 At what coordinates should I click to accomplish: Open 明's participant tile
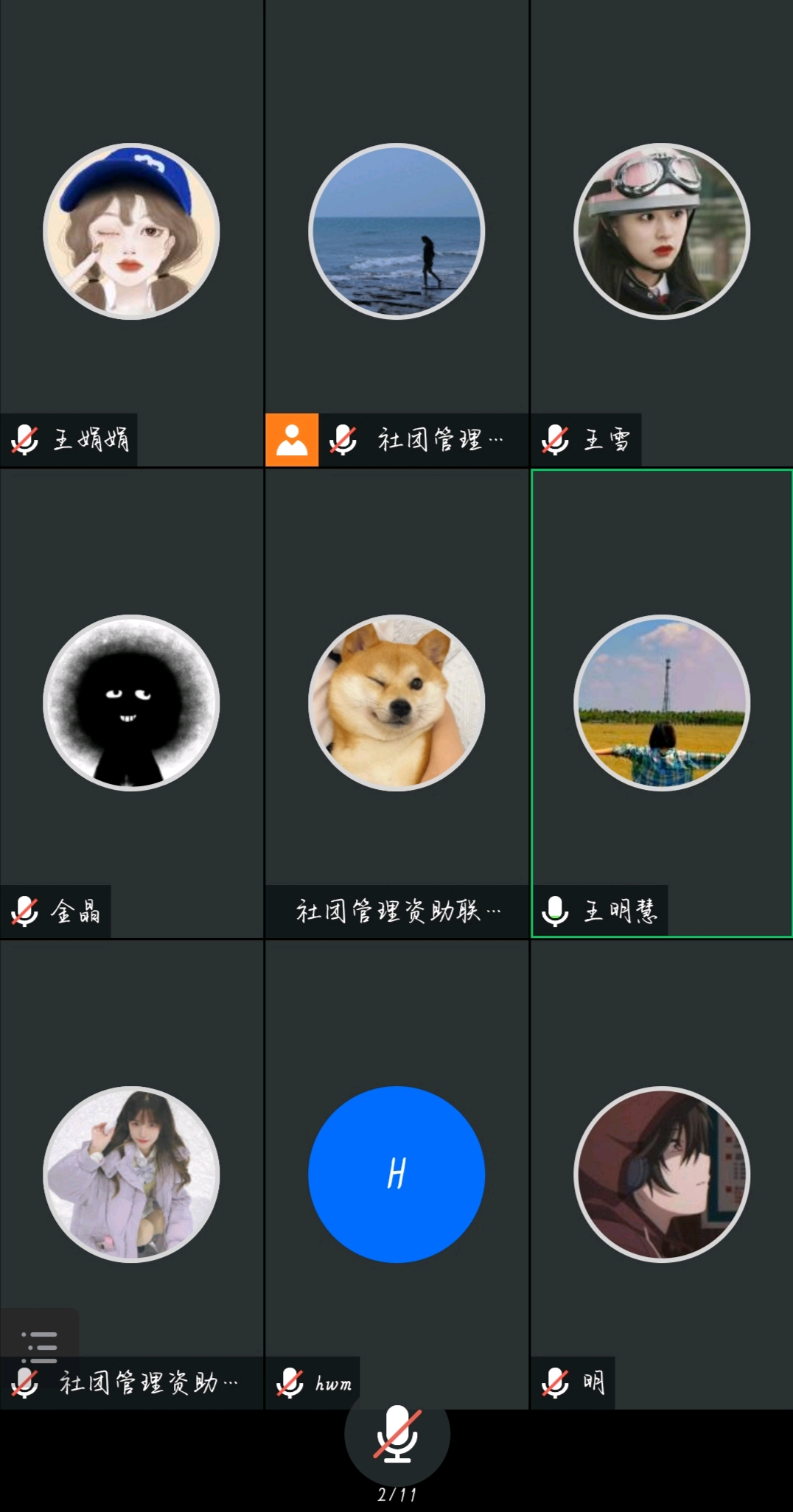[x=661, y=1174]
